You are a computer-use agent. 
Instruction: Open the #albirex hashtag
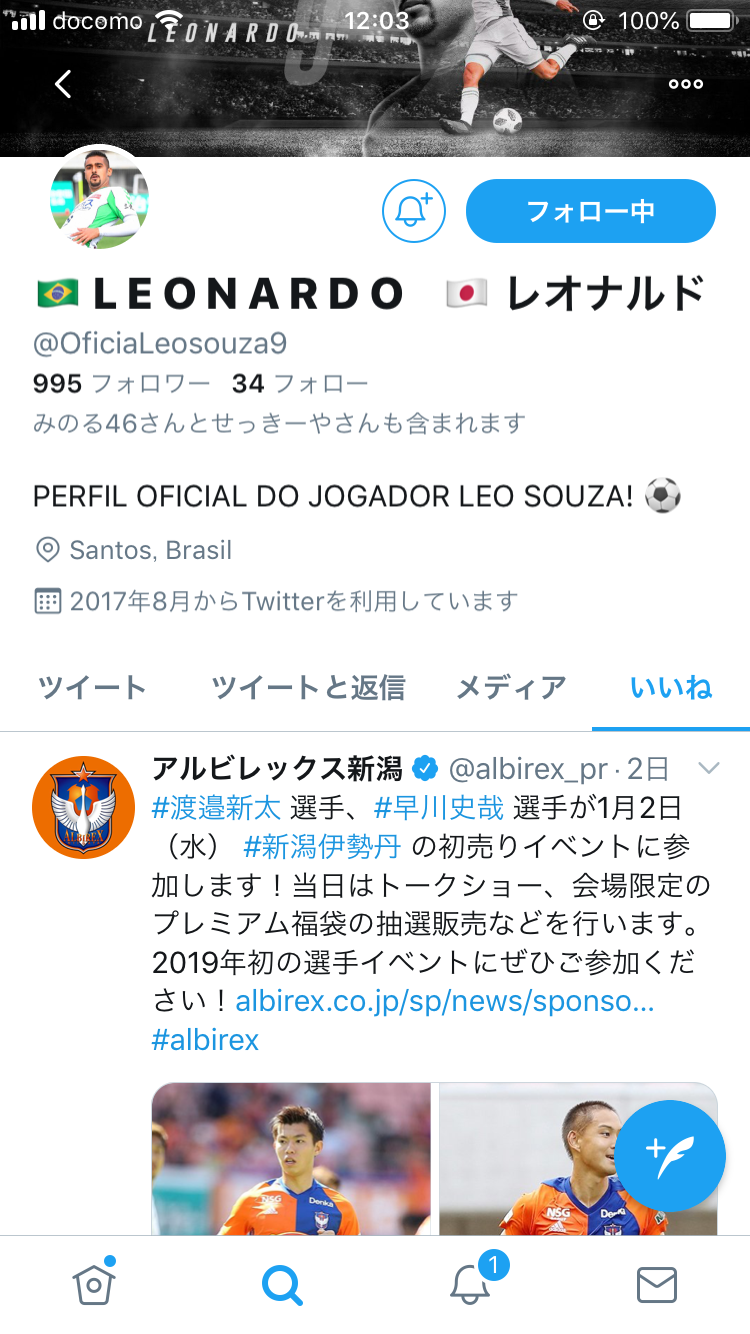[x=205, y=1040]
